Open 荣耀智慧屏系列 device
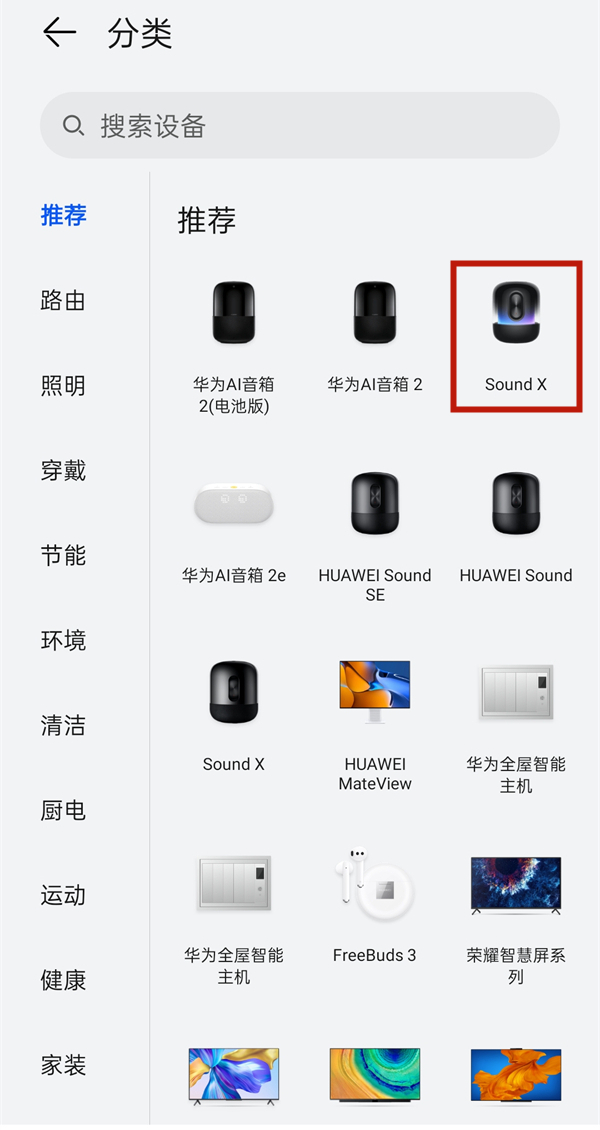The height and width of the screenshot is (1130, 600). coord(516,920)
